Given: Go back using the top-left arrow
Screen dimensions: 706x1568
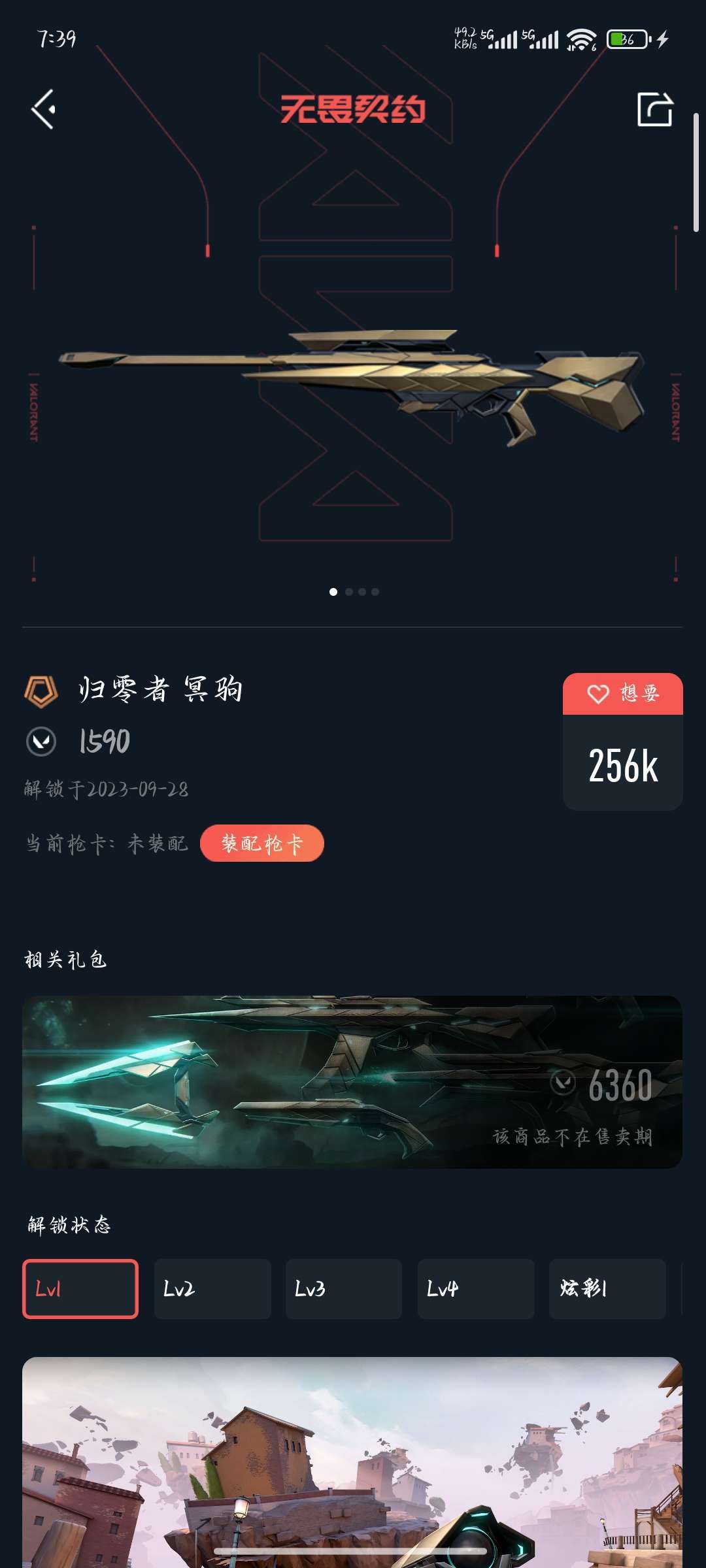Looking at the screenshot, I should tap(44, 109).
